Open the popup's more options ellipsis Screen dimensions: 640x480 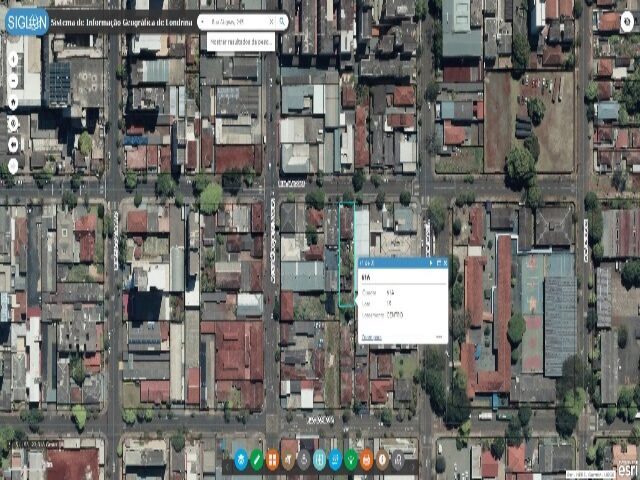(x=438, y=337)
